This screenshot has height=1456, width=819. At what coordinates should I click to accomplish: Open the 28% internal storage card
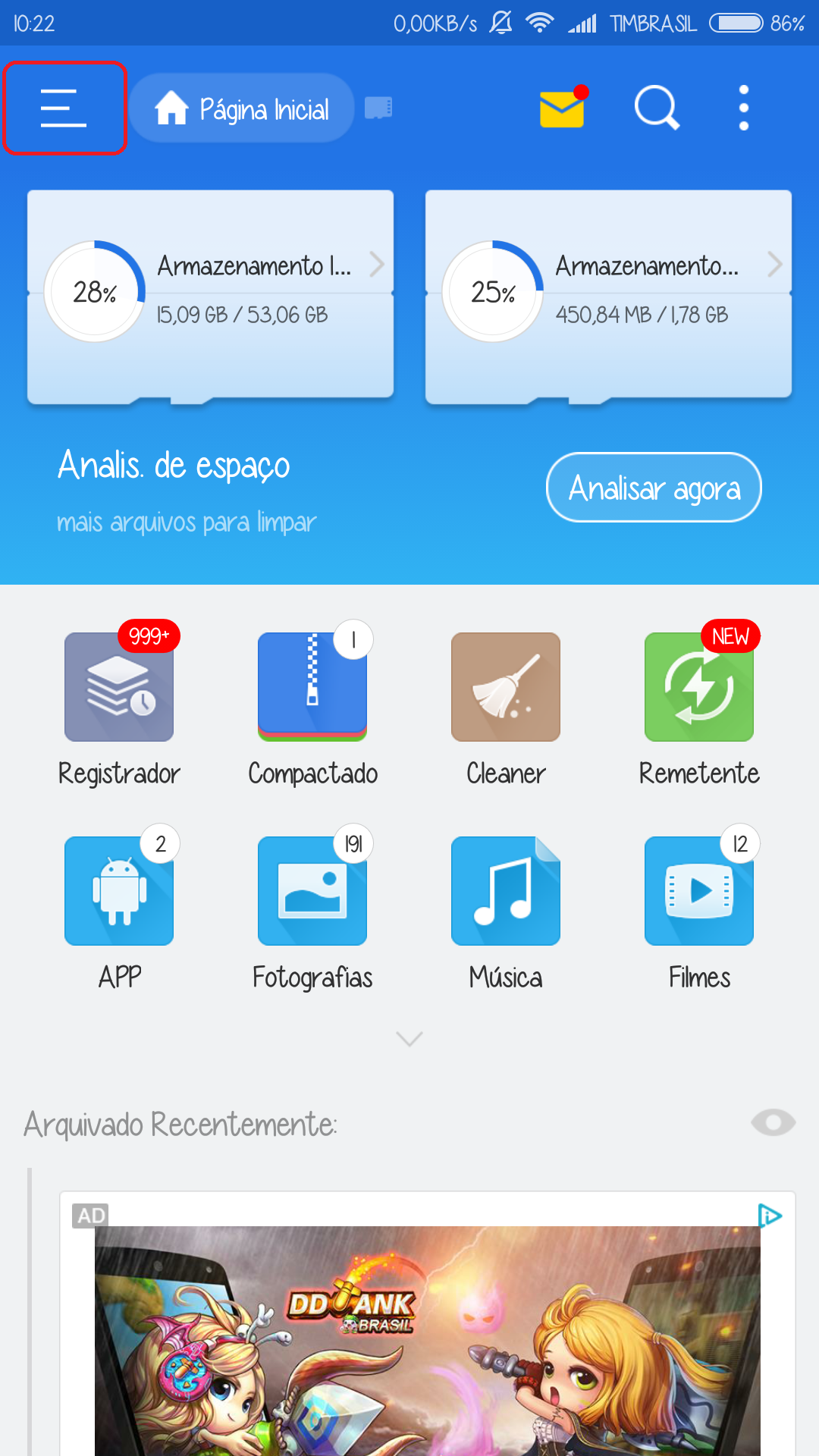pyautogui.click(x=210, y=293)
